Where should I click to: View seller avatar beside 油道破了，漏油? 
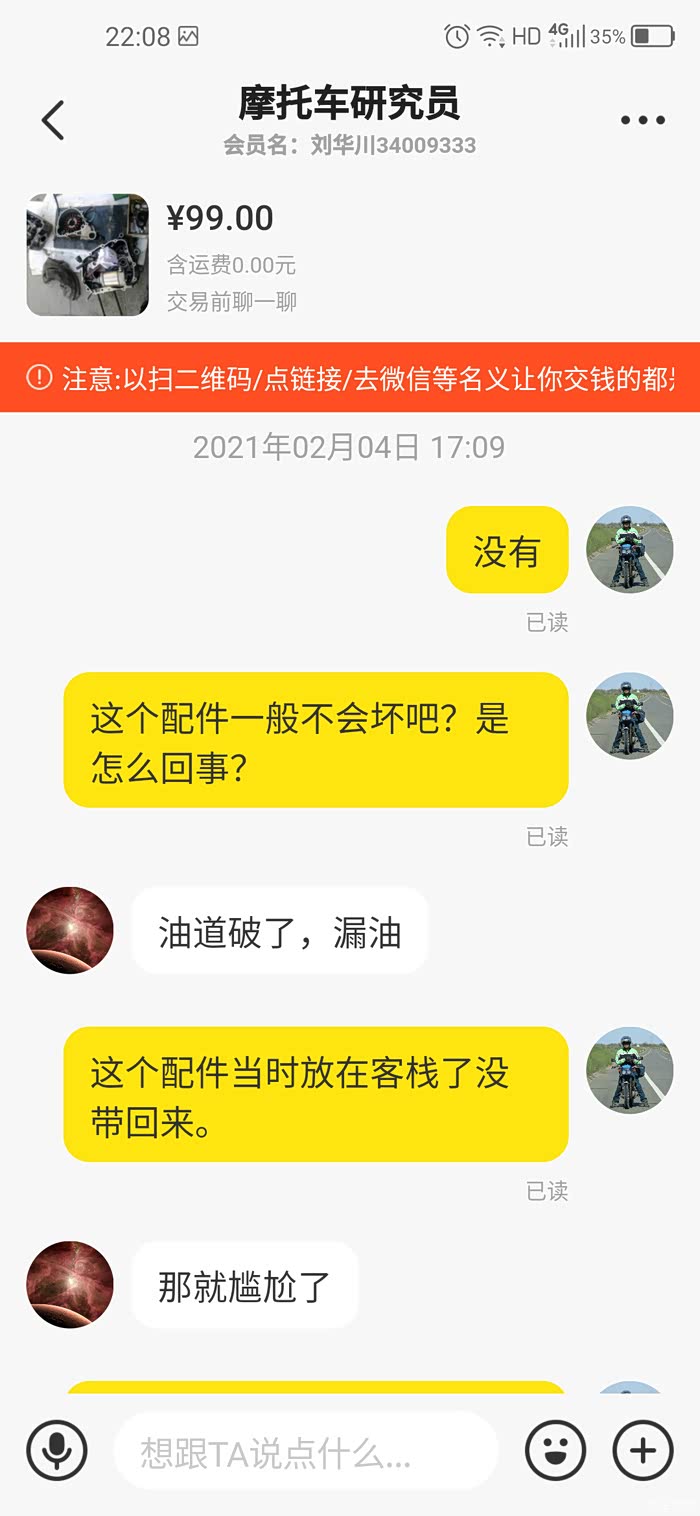coord(70,930)
